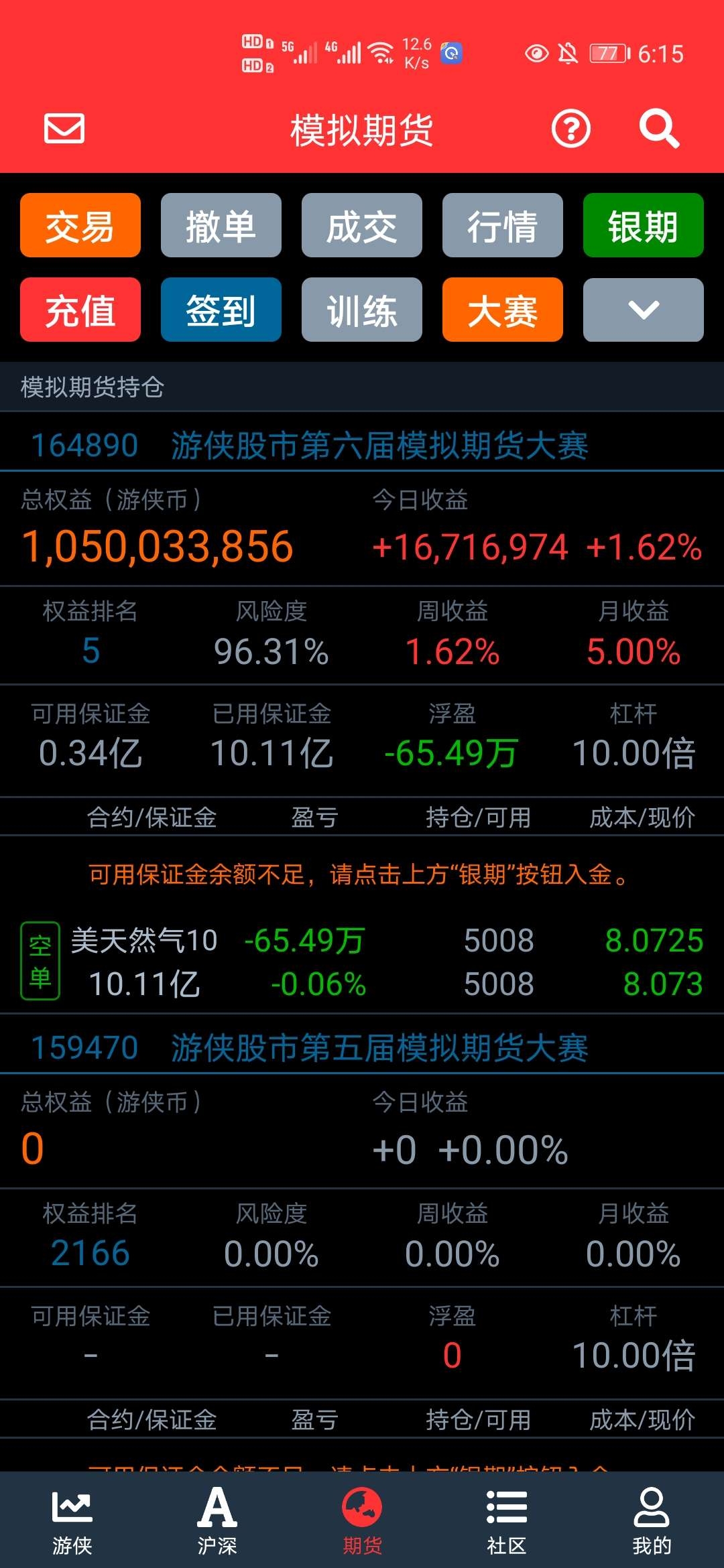This screenshot has height=1568, width=724.
Task: Open 游侠股市第六届模拟期货大赛 account
Action: click(x=362, y=446)
